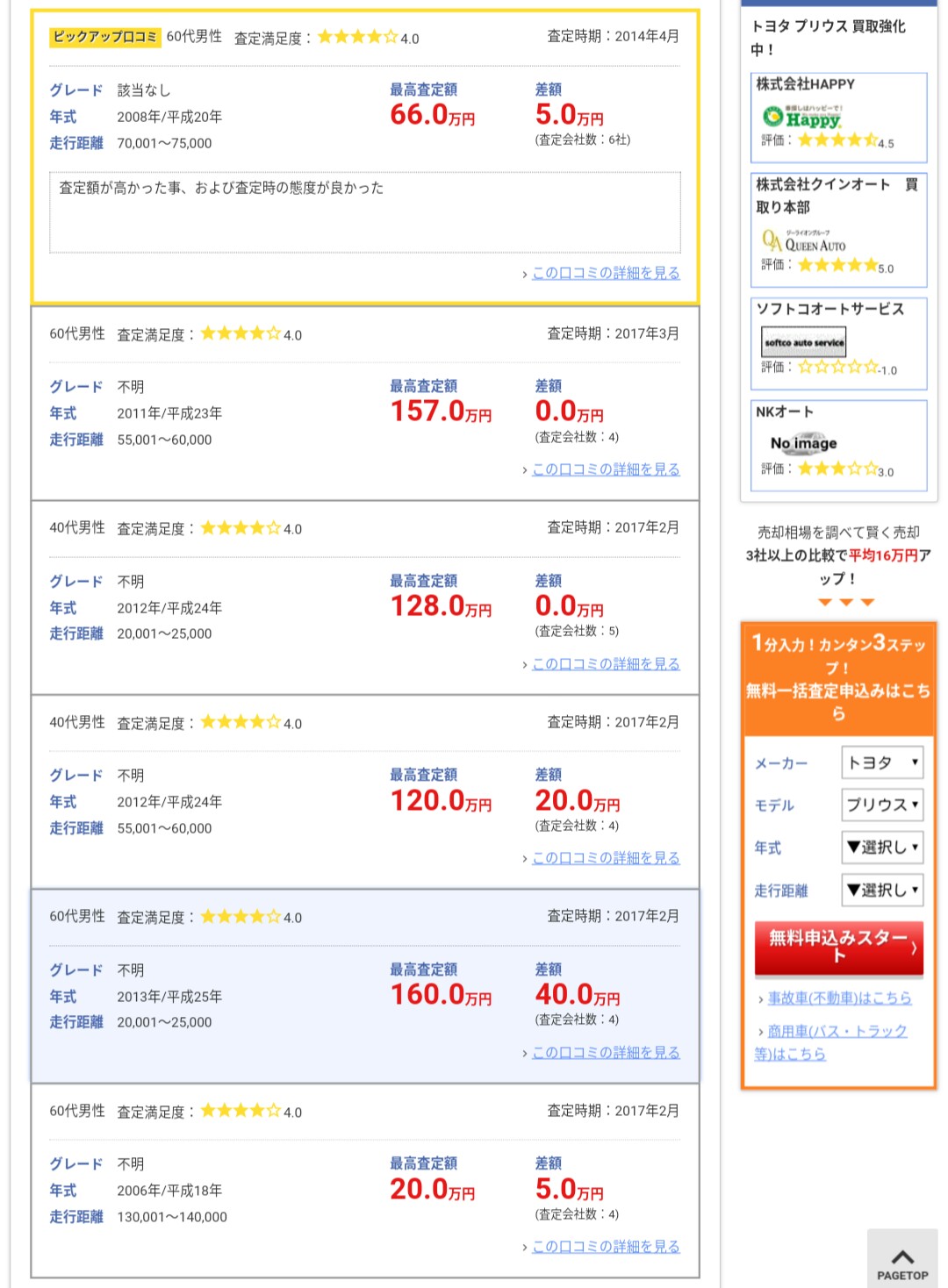Screen dimensions: 948x1288
Task: Open the モデル dropdown showing プリウス
Action: click(881, 805)
